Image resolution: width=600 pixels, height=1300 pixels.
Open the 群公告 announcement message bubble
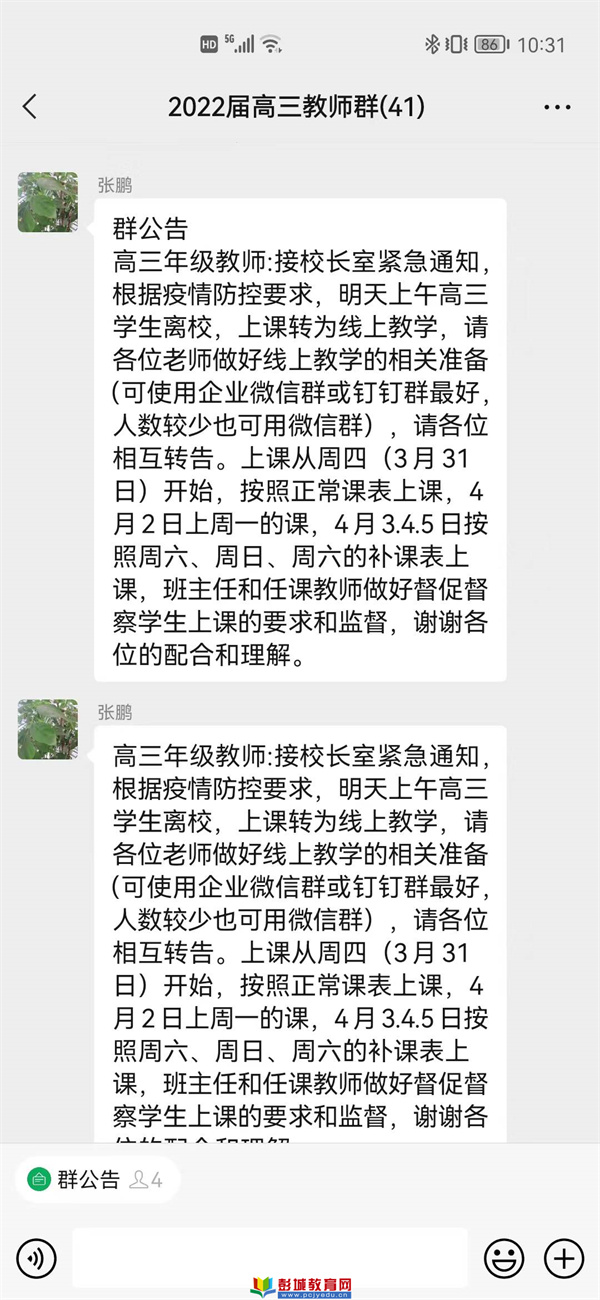click(x=300, y=440)
